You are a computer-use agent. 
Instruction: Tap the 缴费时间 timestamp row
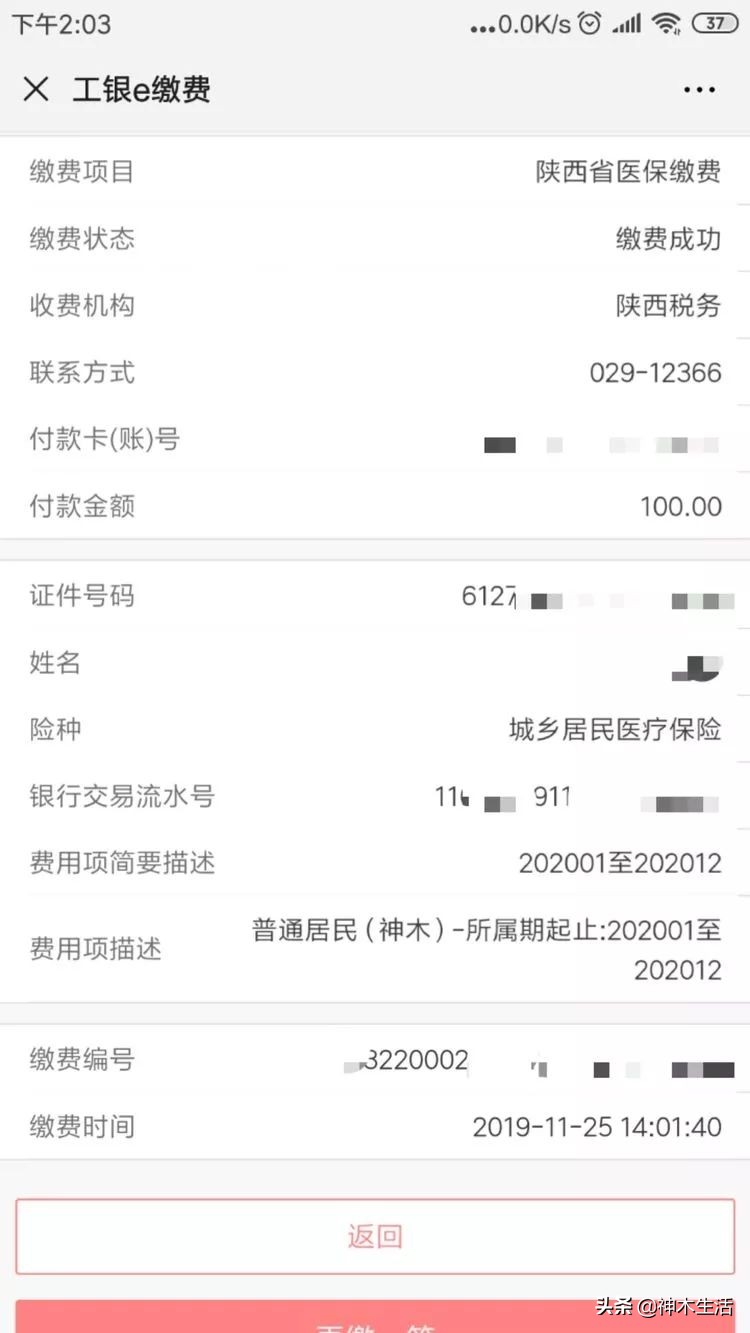tap(375, 1126)
